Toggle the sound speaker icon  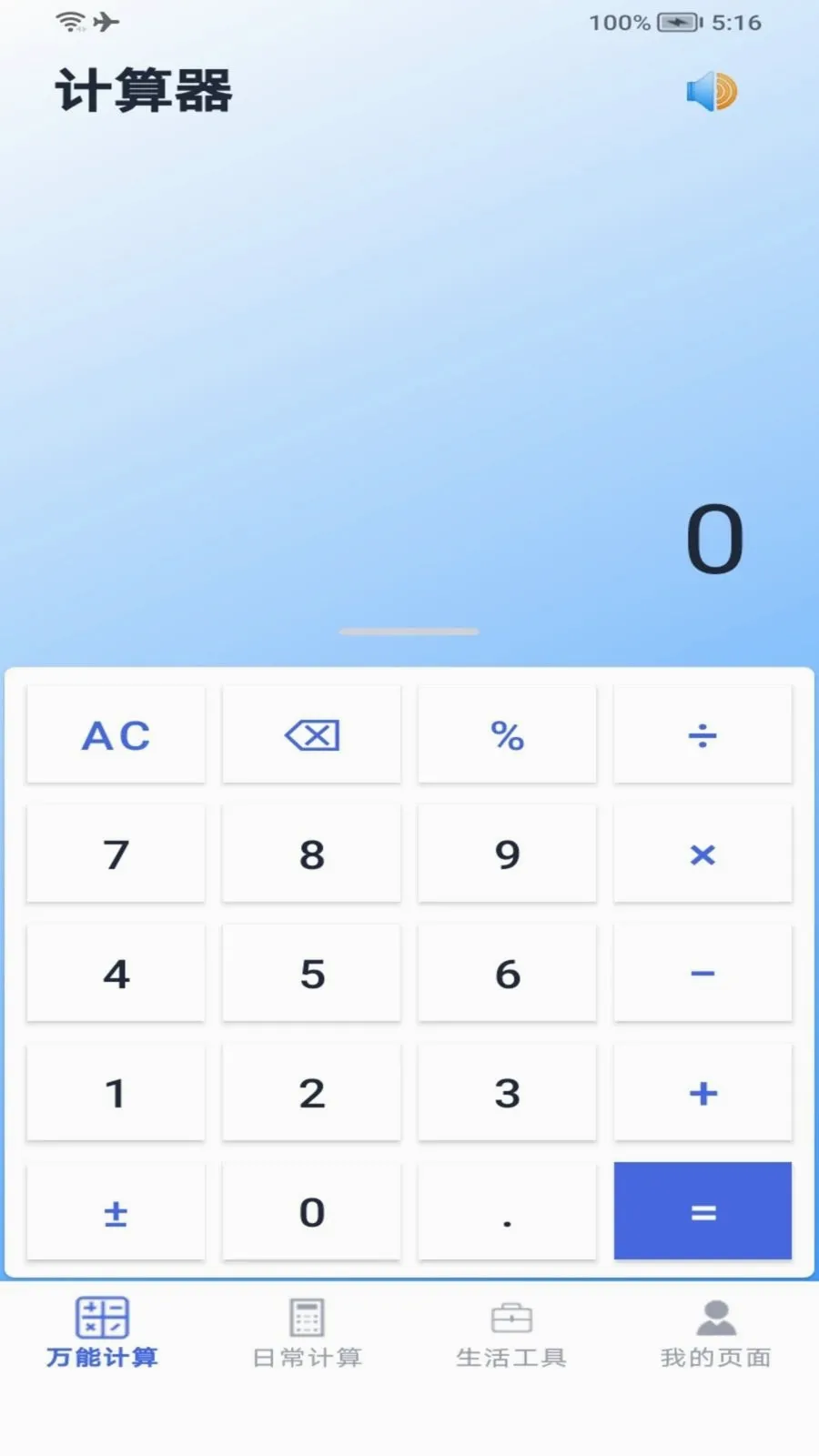pyautogui.click(x=712, y=91)
